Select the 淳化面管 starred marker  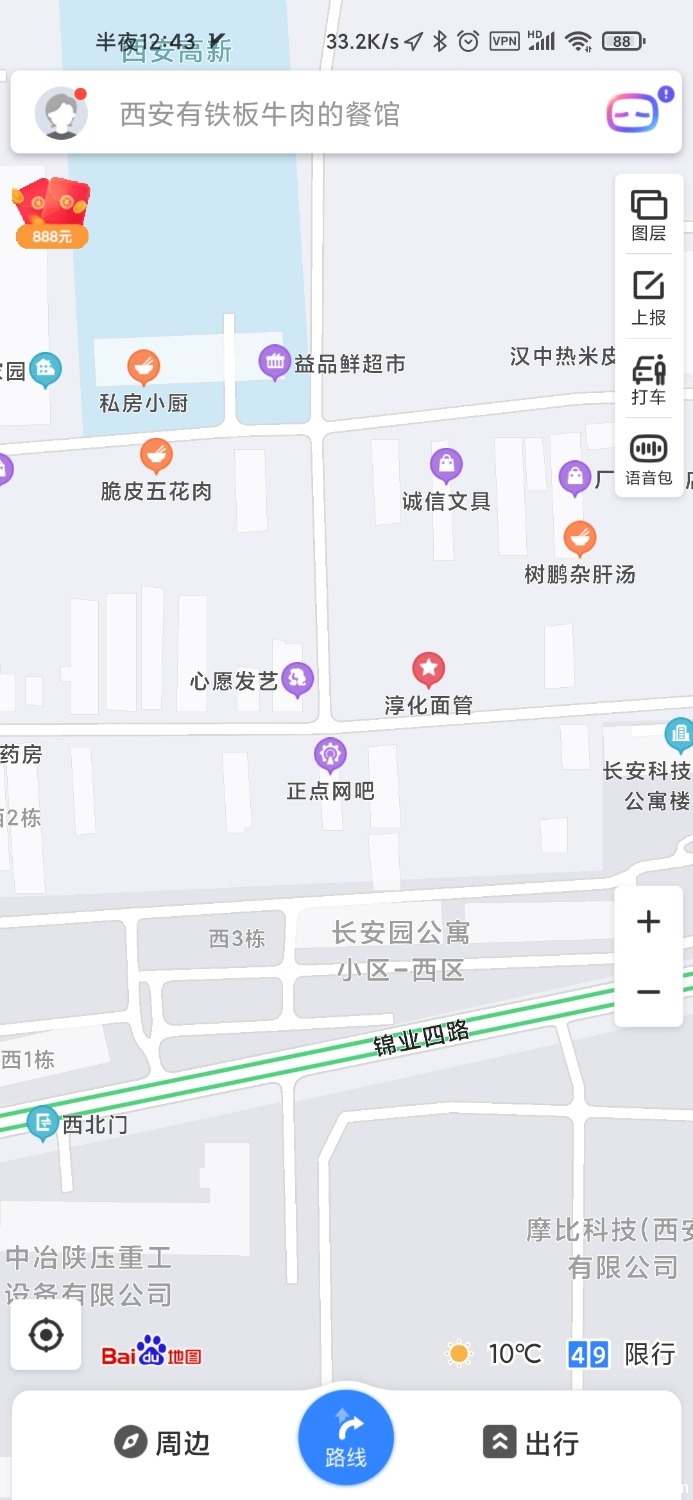point(429,669)
